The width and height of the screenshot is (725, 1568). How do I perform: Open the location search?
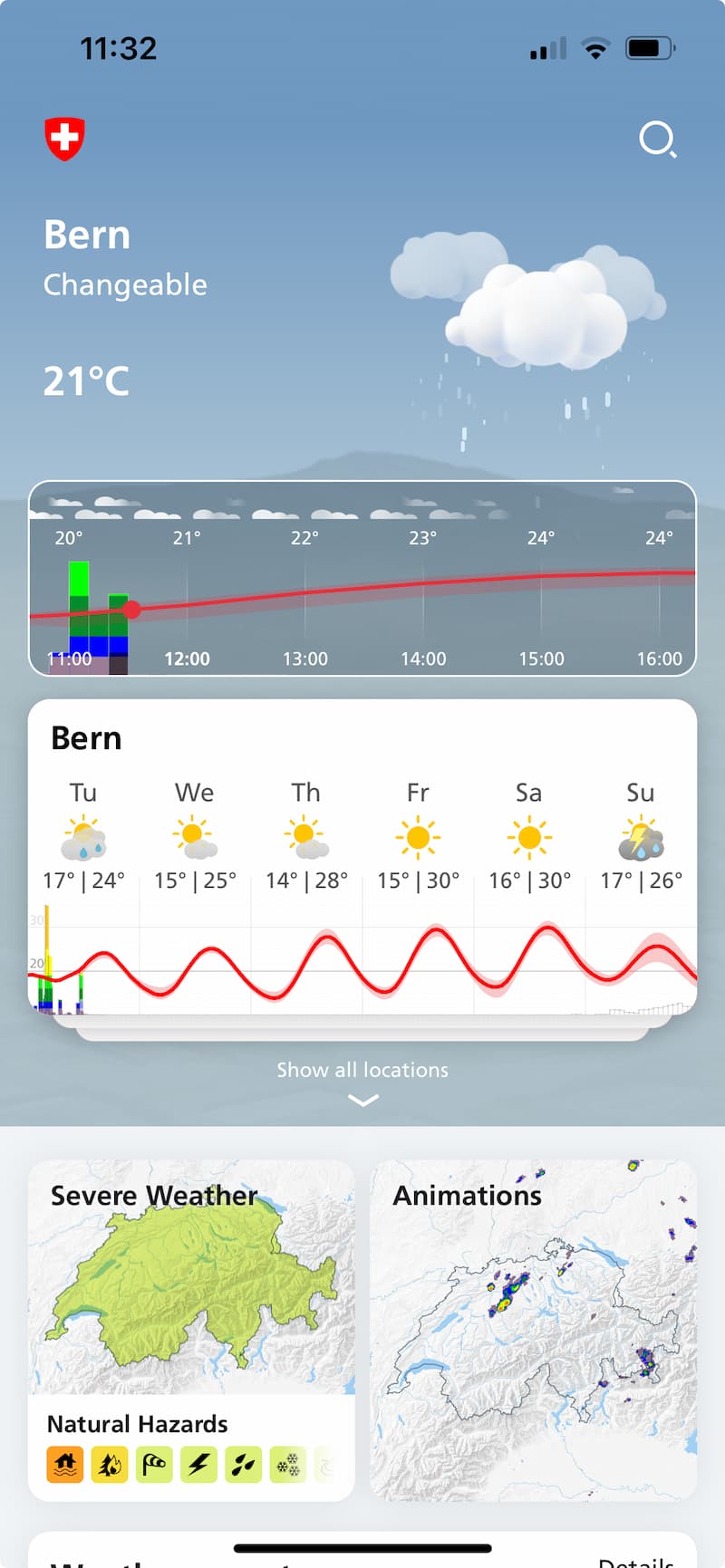click(x=657, y=139)
